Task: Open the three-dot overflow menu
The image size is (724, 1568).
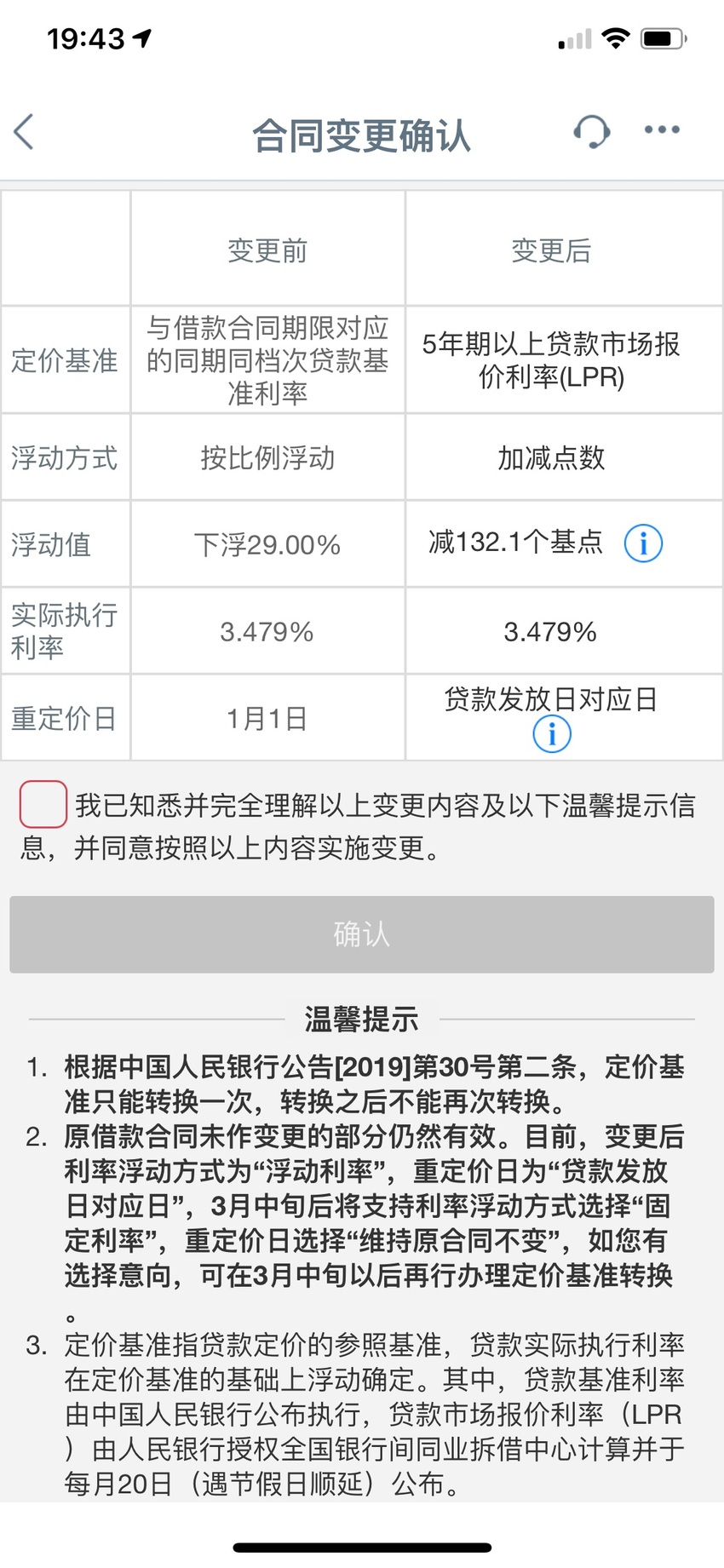Action: click(662, 130)
